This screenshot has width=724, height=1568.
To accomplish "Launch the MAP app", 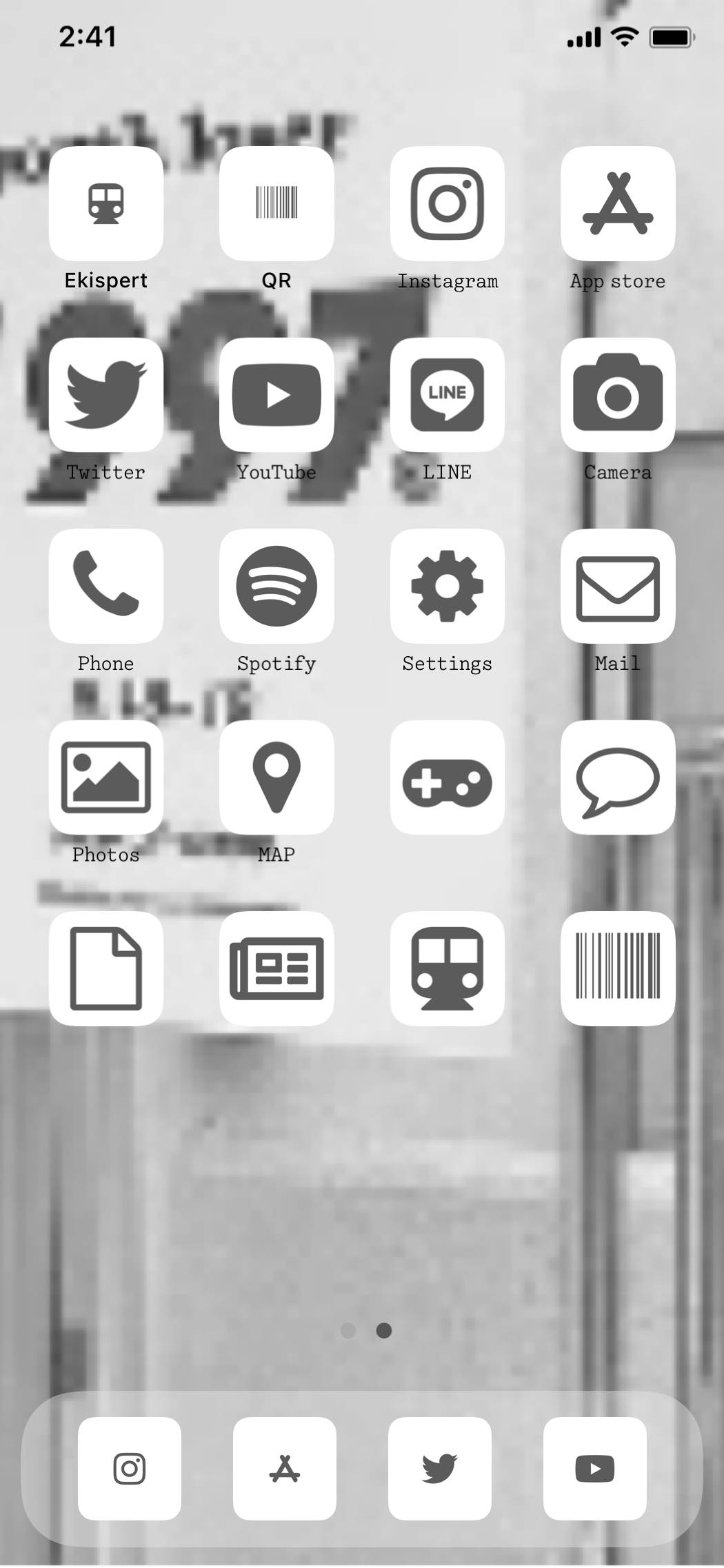I will pos(276,777).
